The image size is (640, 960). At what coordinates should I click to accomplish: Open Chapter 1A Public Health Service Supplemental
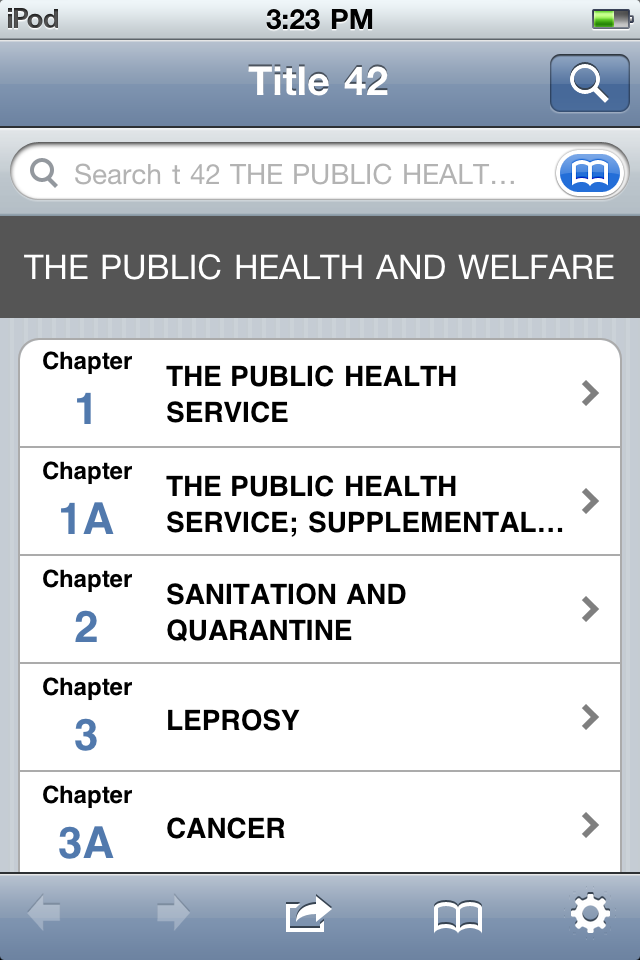320,502
